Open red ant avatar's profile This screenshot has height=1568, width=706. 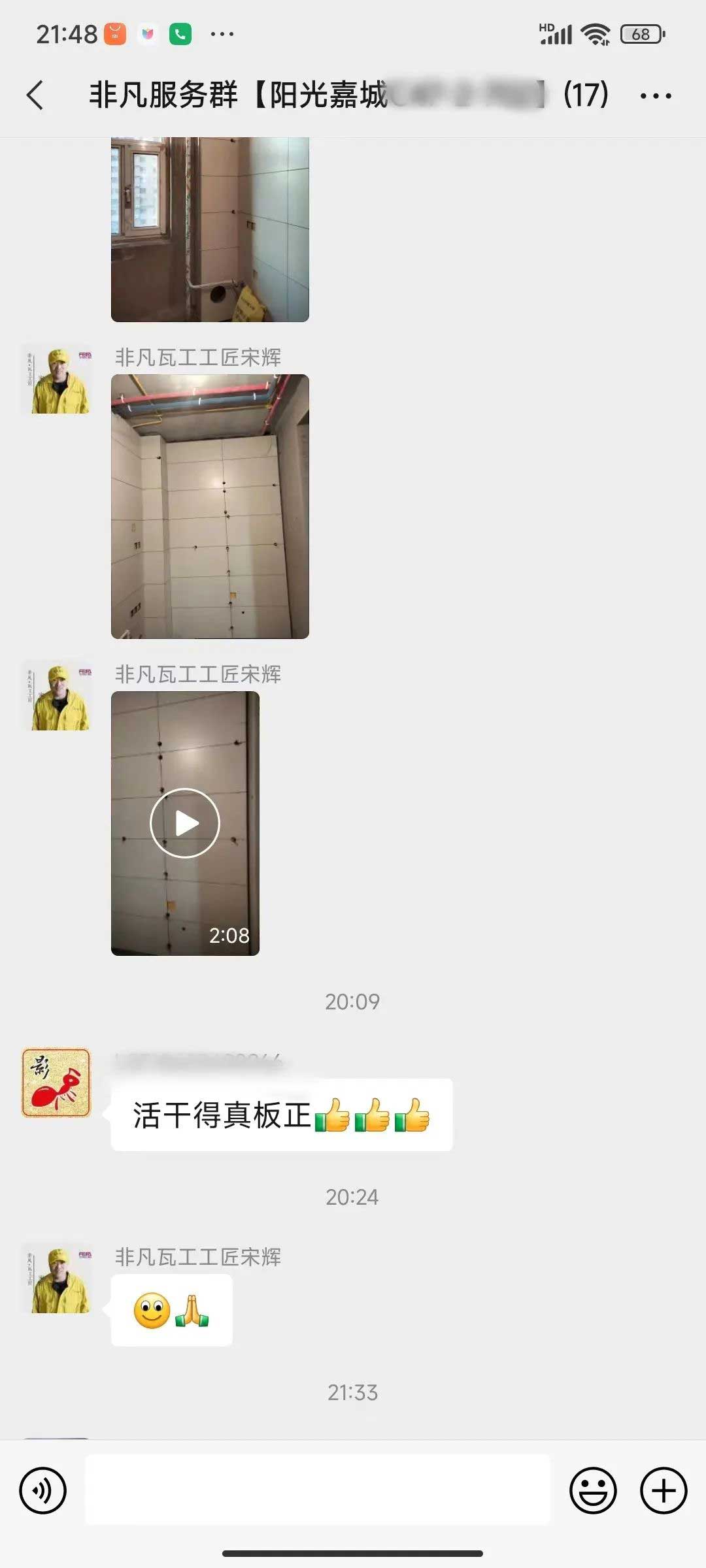[56, 1083]
